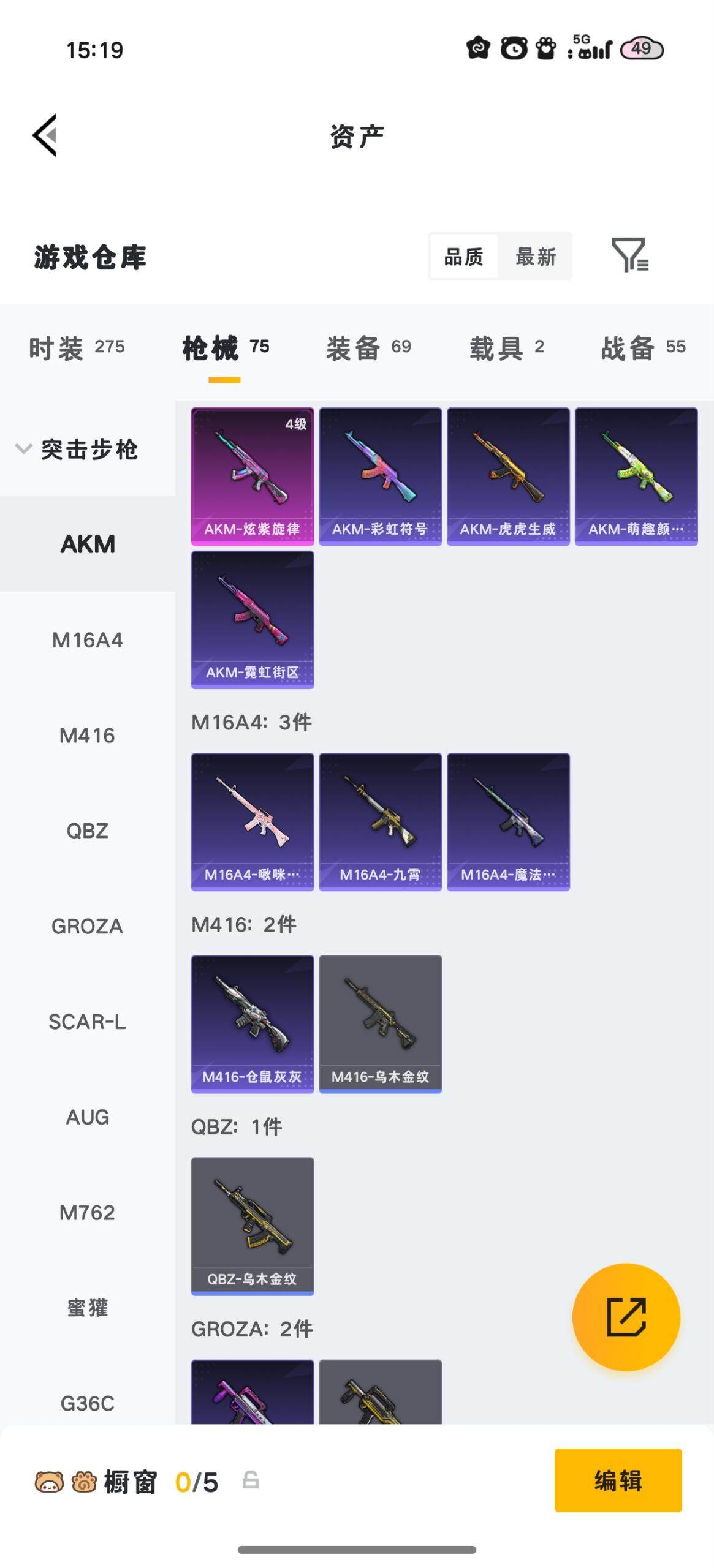714x1568 pixels.
Task: Go back using the top-left arrow
Action: 45,135
